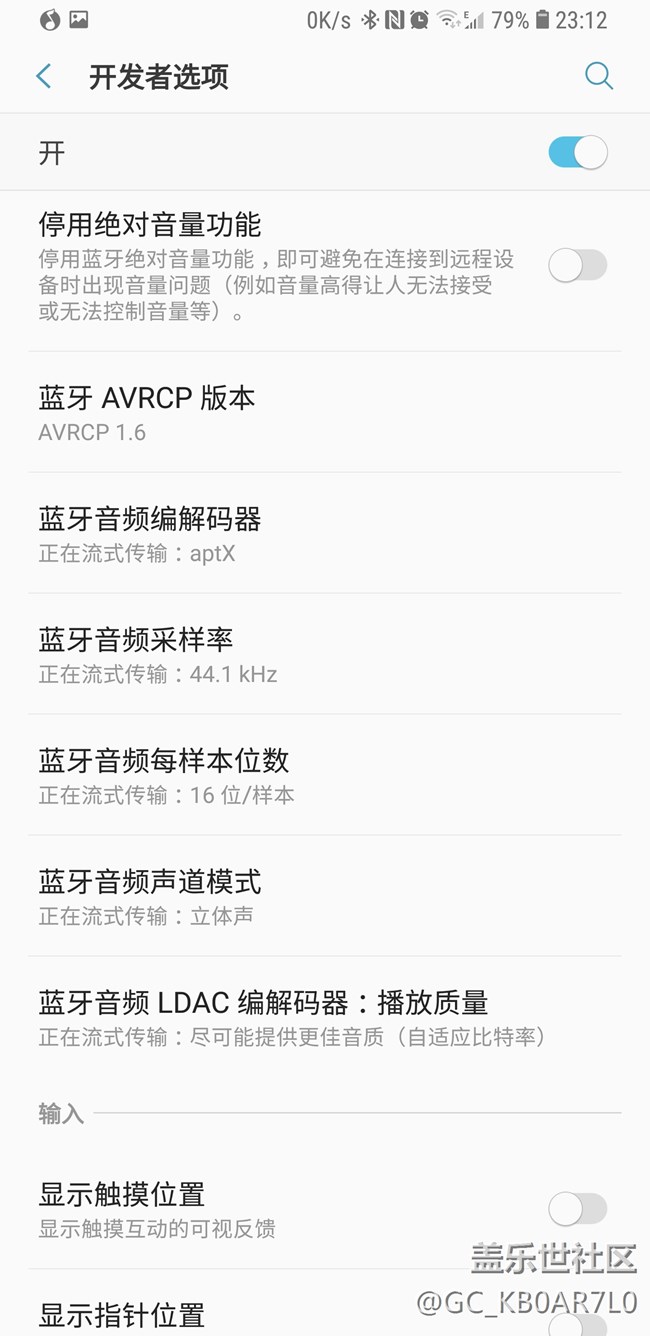The height and width of the screenshot is (1336, 650).
Task: Open 蓝牙音频 LDAC 编解码器 playback quality
Action: click(325, 1017)
